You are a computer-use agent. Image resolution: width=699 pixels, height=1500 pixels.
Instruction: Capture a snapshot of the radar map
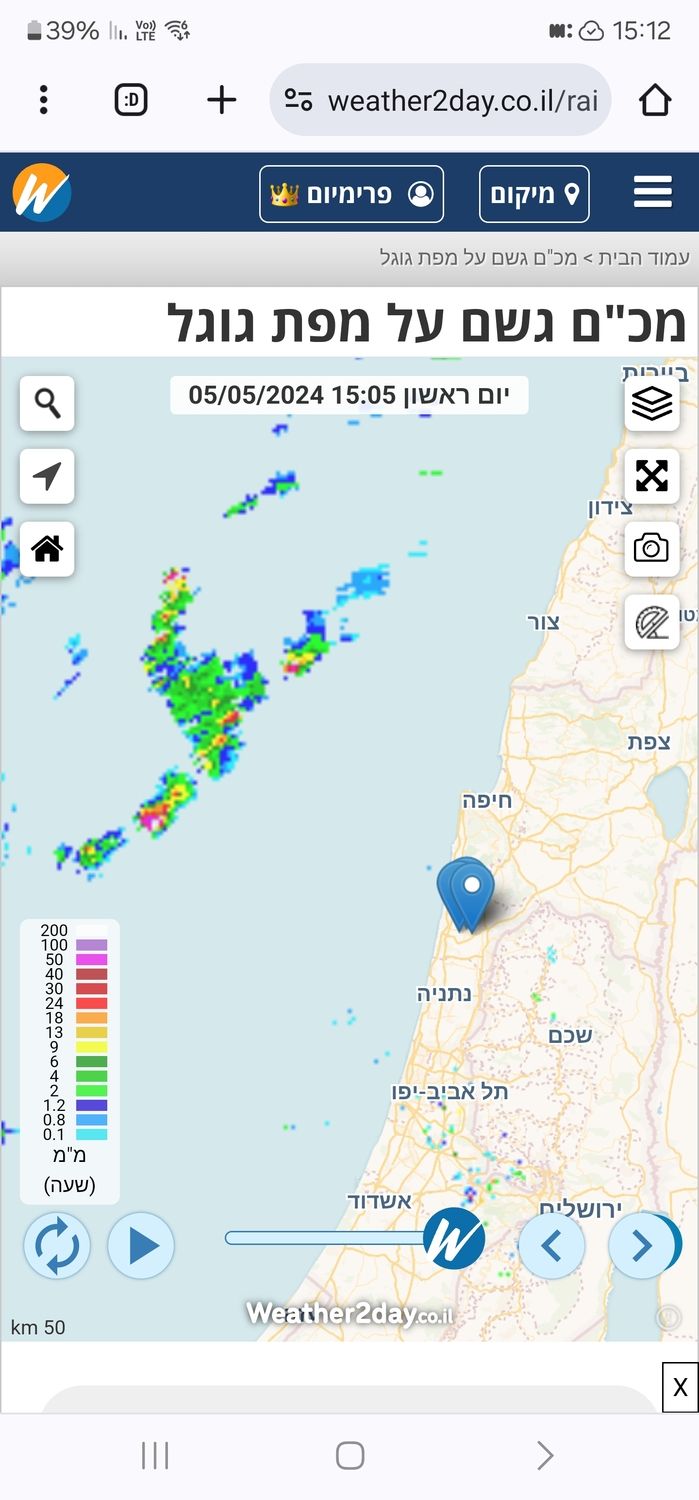click(651, 549)
